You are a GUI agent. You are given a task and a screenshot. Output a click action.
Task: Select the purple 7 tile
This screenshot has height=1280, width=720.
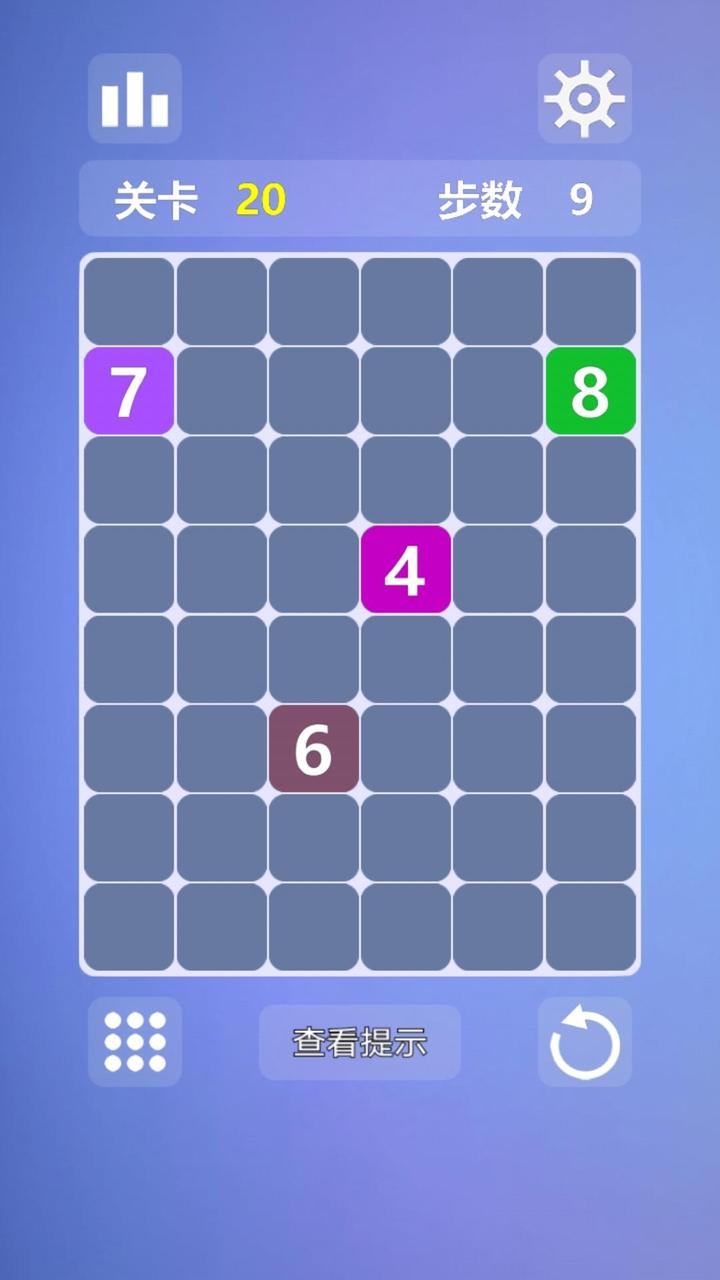pyautogui.click(x=129, y=391)
